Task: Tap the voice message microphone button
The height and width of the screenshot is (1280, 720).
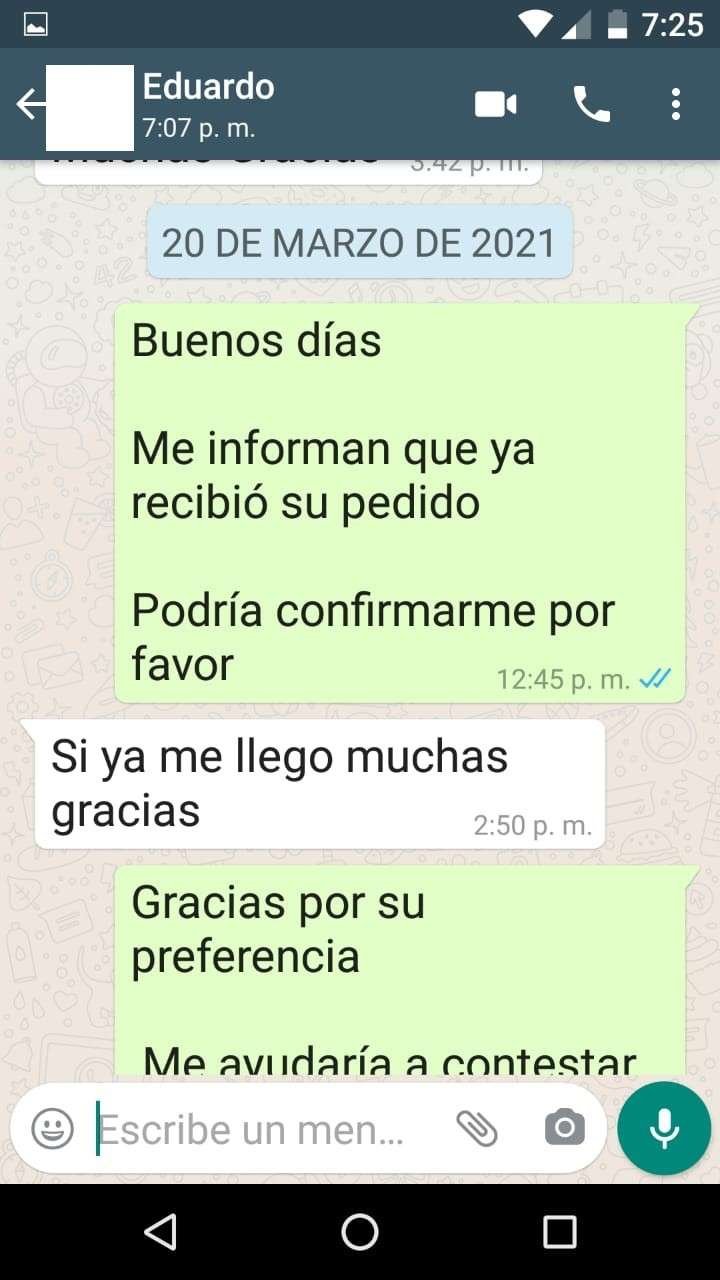Action: click(664, 1128)
